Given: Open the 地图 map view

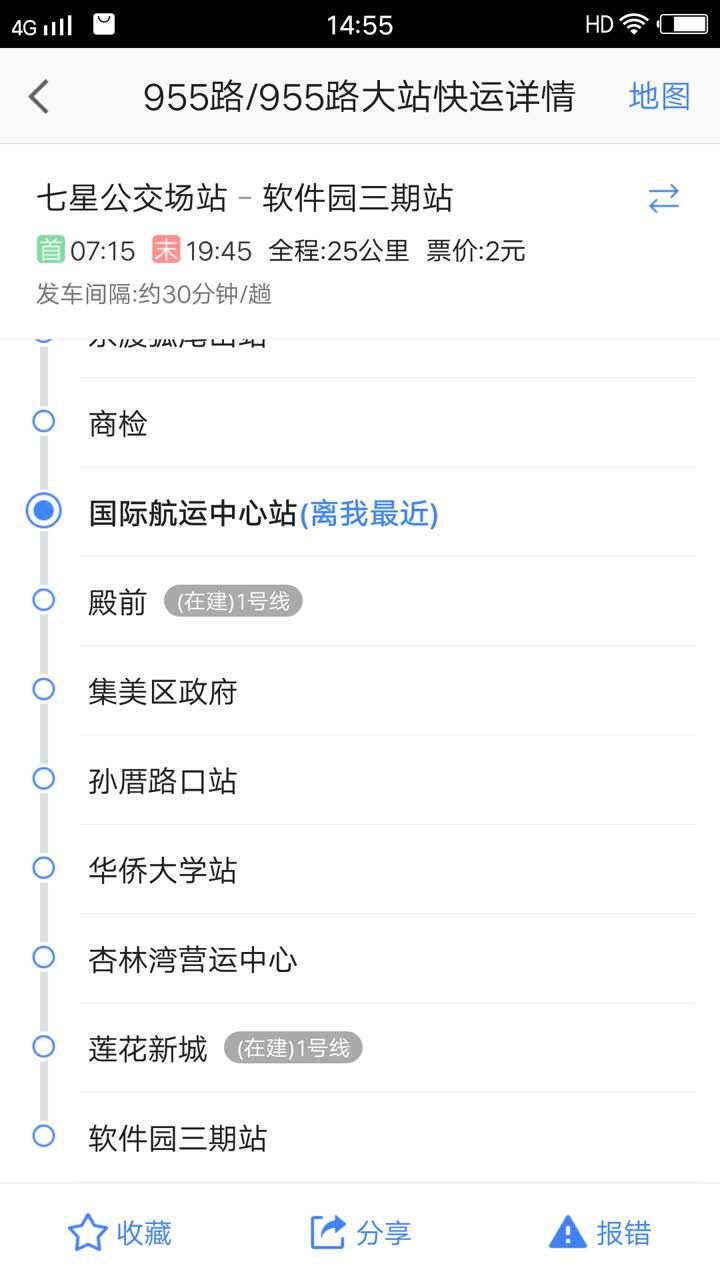Looking at the screenshot, I should [x=659, y=97].
